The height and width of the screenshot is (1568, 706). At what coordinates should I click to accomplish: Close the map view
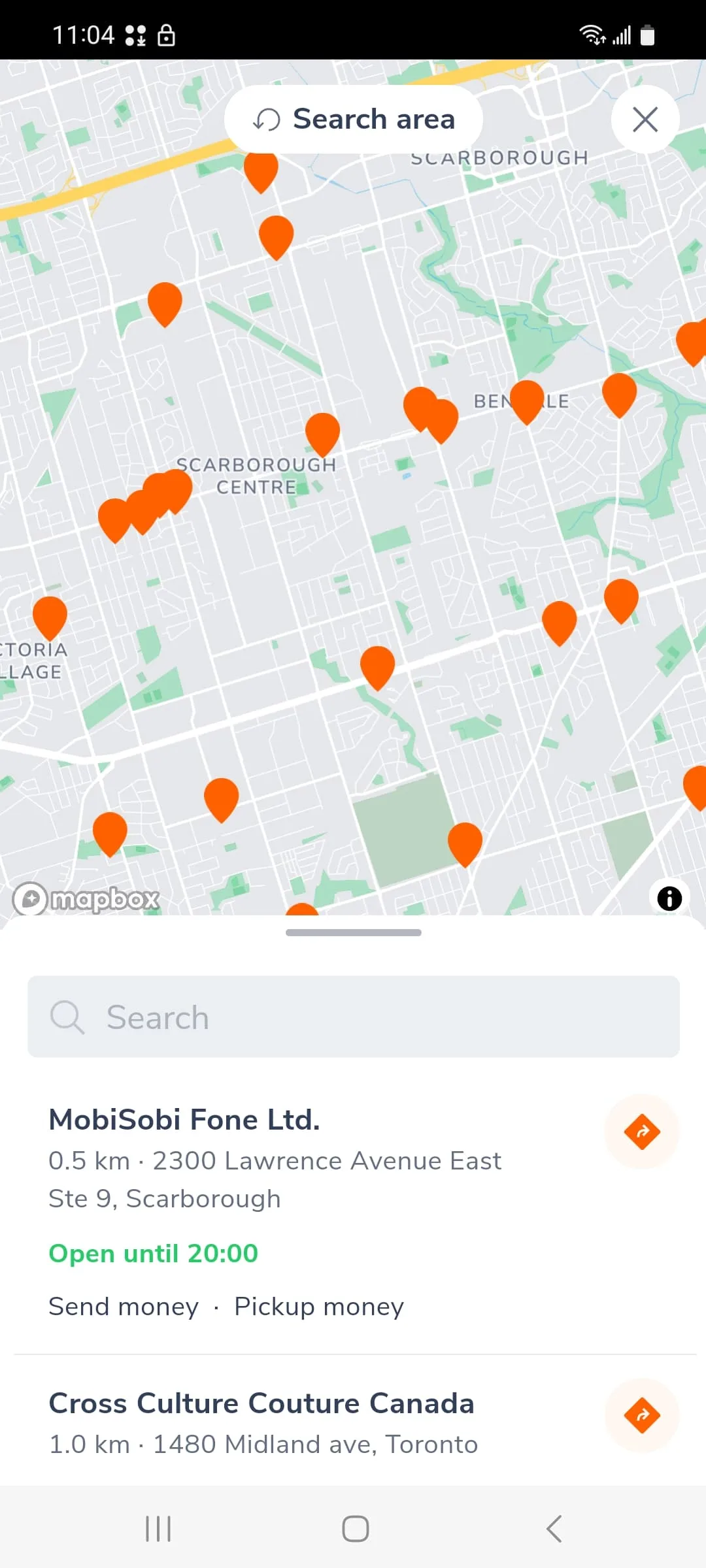pos(645,120)
